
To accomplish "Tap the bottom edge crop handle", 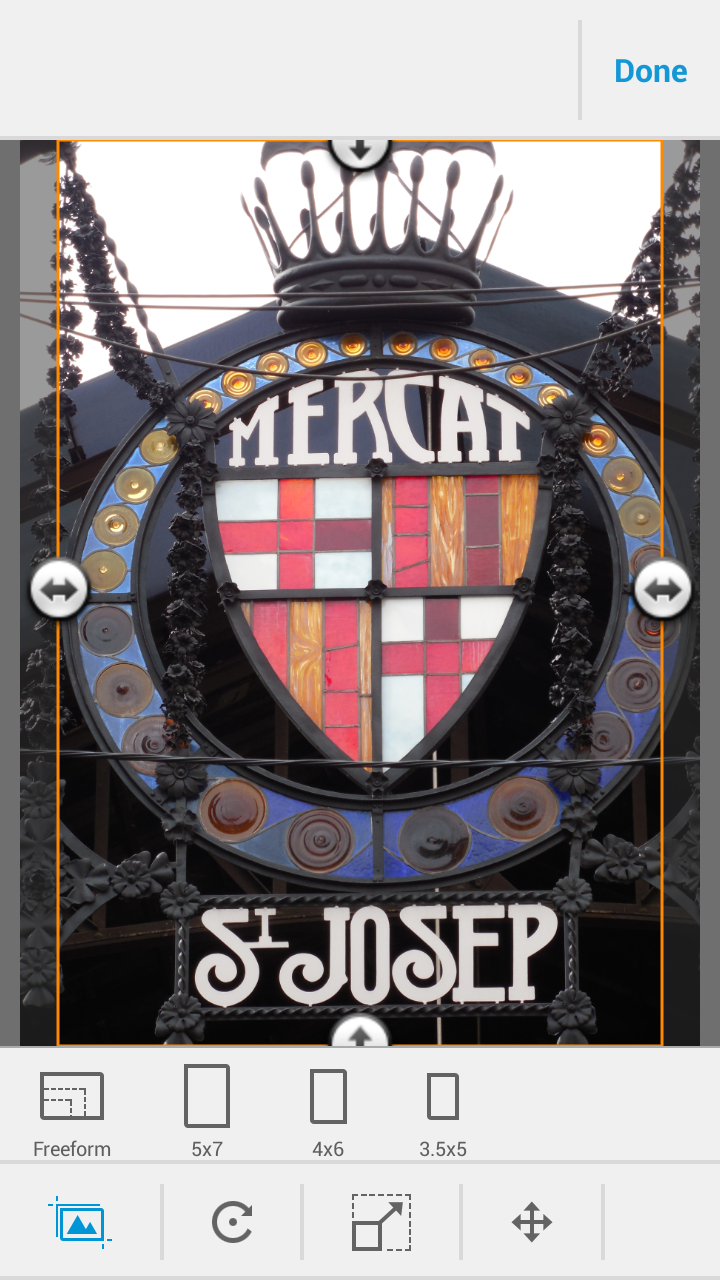I will click(x=360, y=1033).
